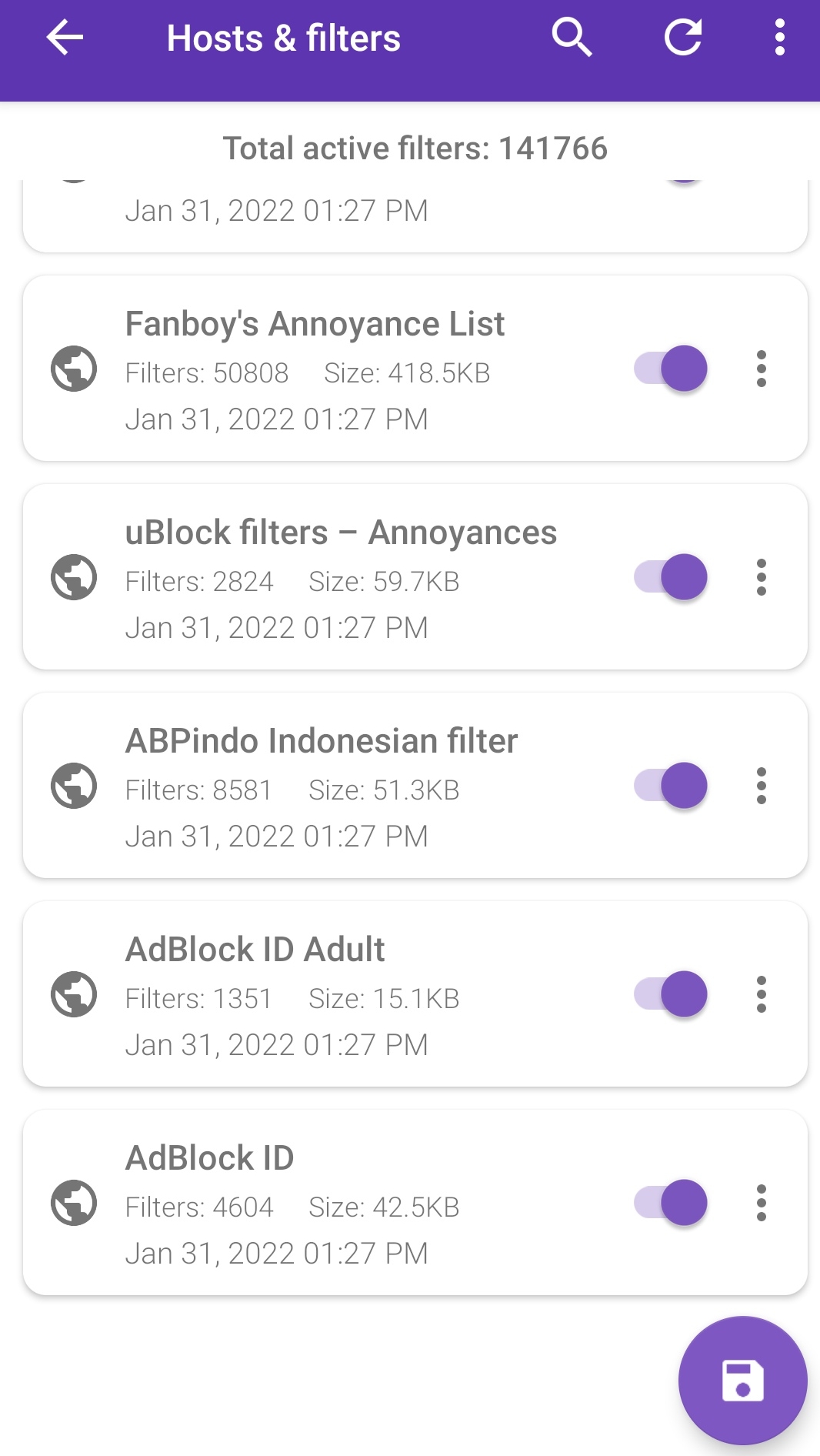Screen dimensions: 820x1456
Task: Click the Hosts & filters title
Action: point(284,36)
